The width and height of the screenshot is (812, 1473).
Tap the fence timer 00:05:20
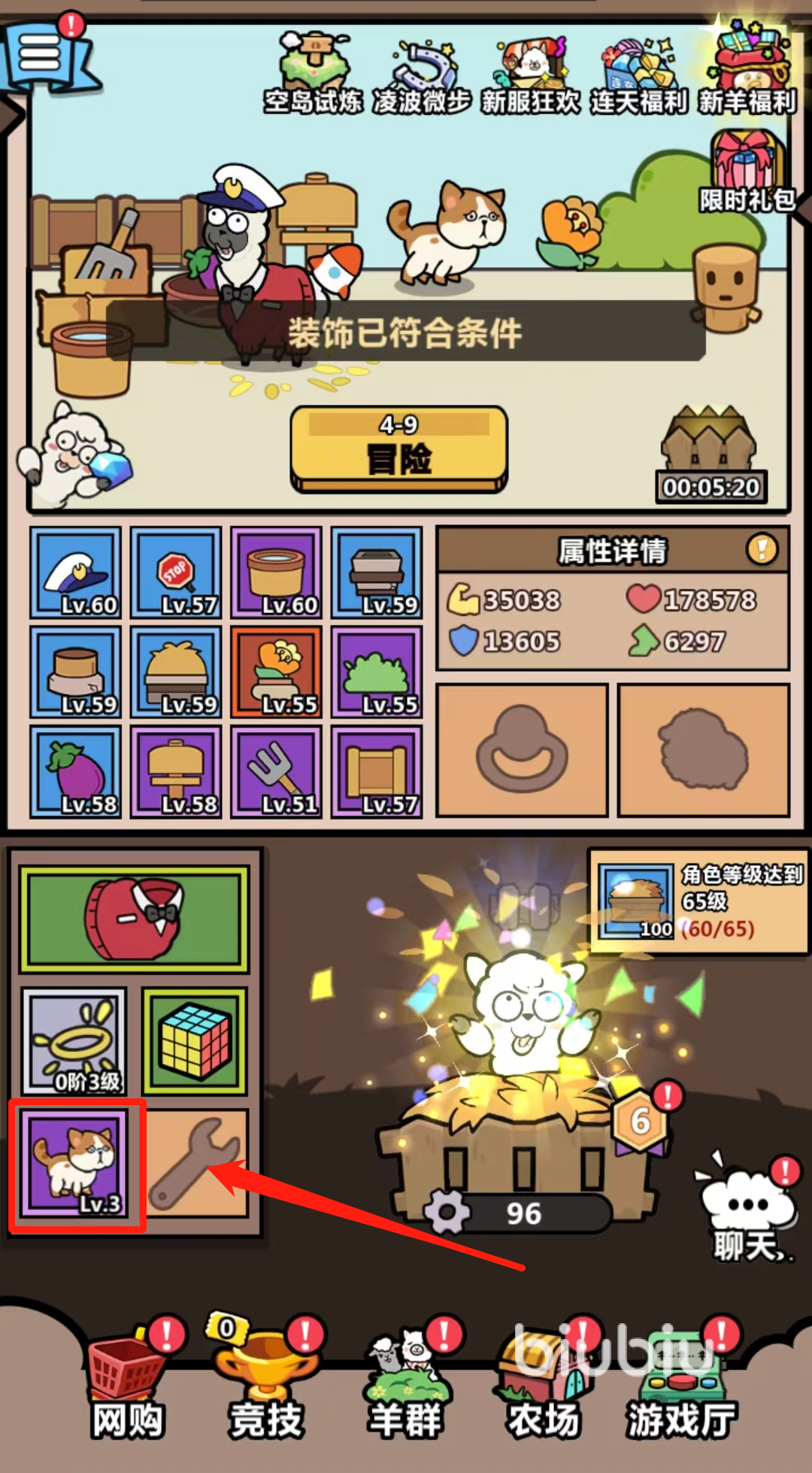click(x=710, y=487)
